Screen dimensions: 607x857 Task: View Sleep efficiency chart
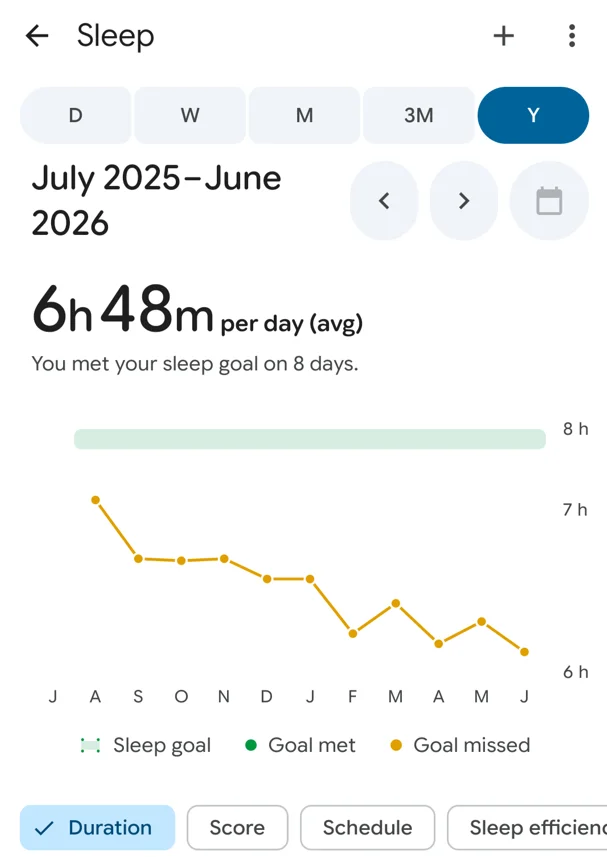(527, 827)
